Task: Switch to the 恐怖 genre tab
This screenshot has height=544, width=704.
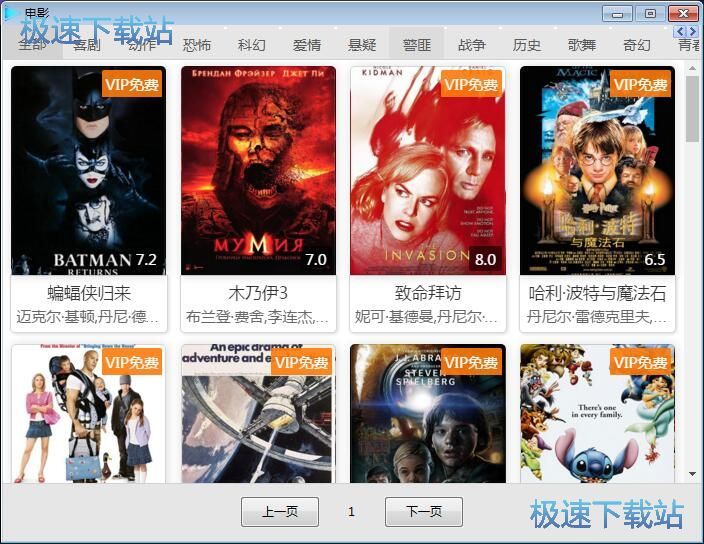Action: pos(197,45)
